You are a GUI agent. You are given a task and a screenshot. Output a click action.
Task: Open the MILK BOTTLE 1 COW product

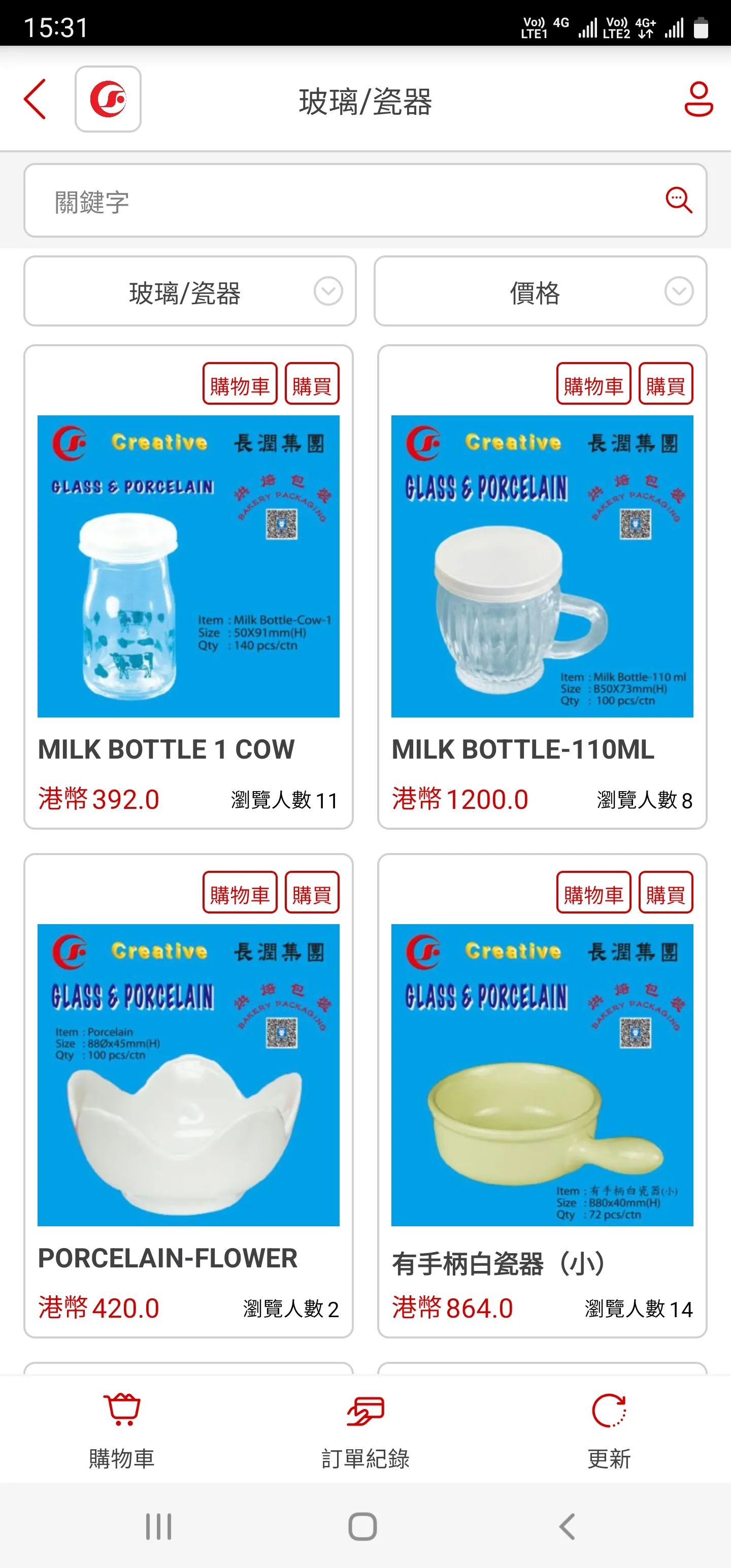[188, 566]
